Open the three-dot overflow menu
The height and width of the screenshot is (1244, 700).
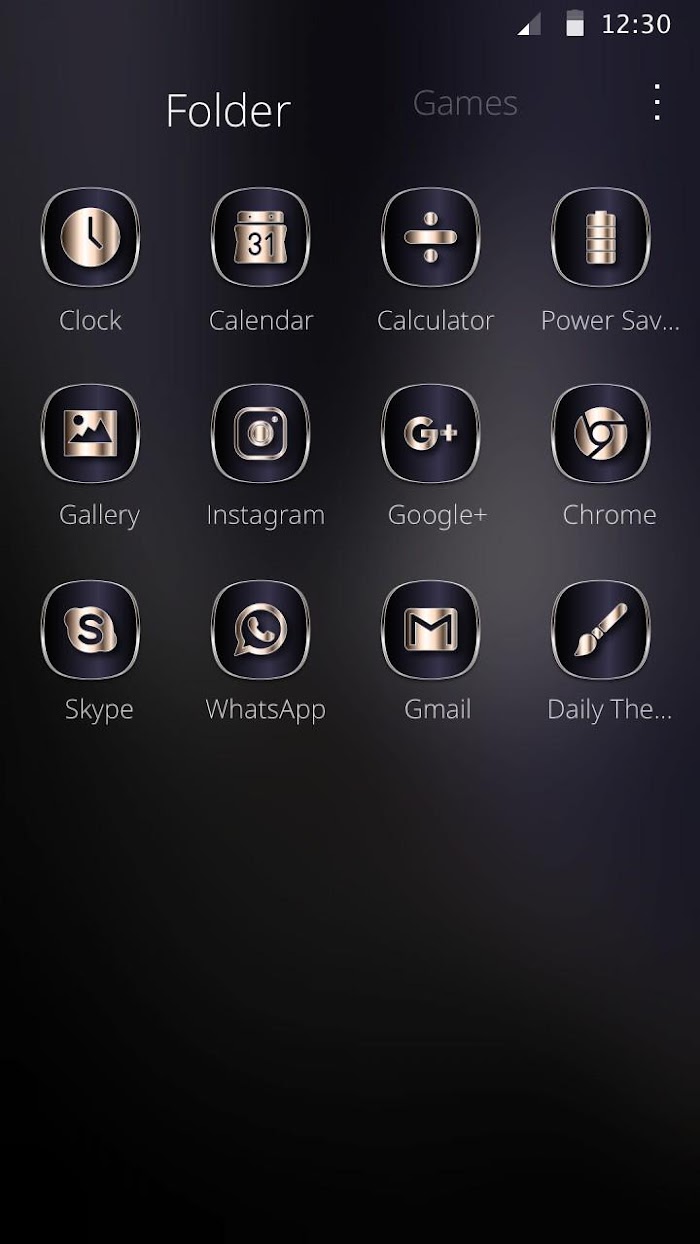(657, 102)
